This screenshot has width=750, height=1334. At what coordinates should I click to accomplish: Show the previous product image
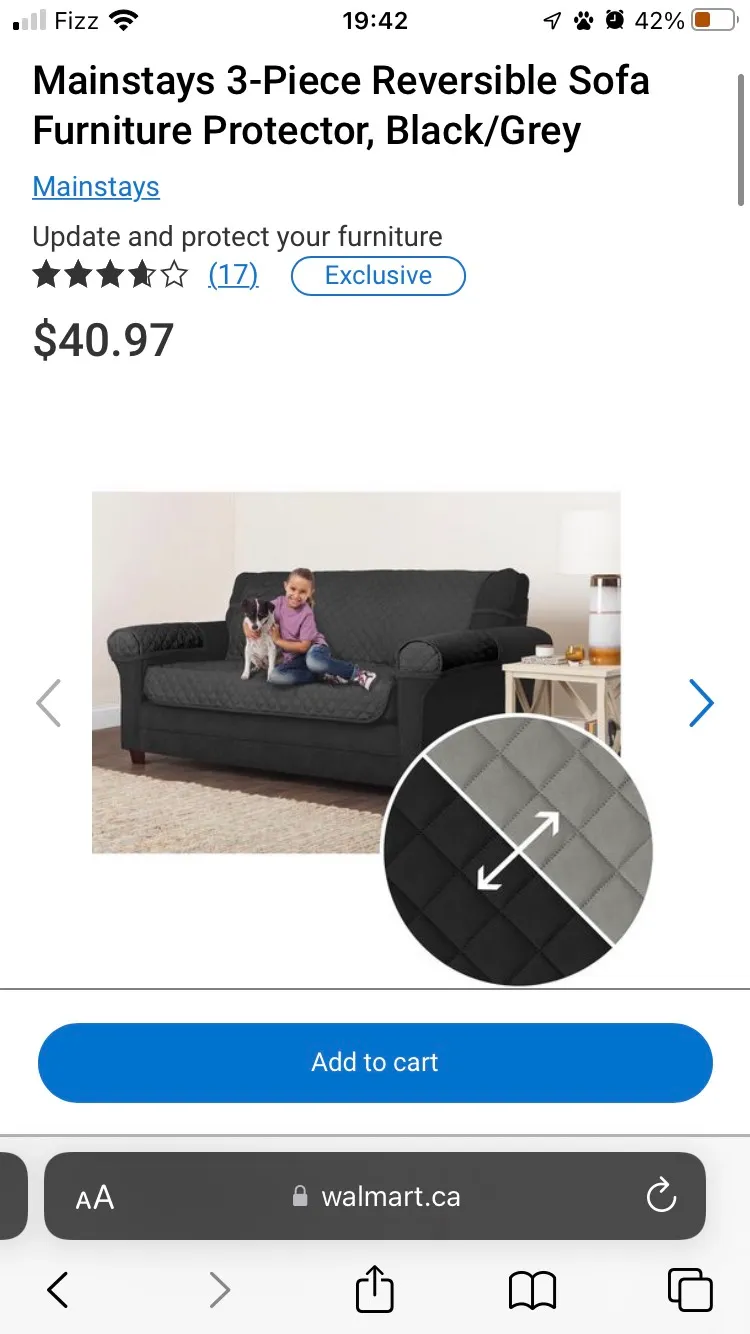point(48,703)
